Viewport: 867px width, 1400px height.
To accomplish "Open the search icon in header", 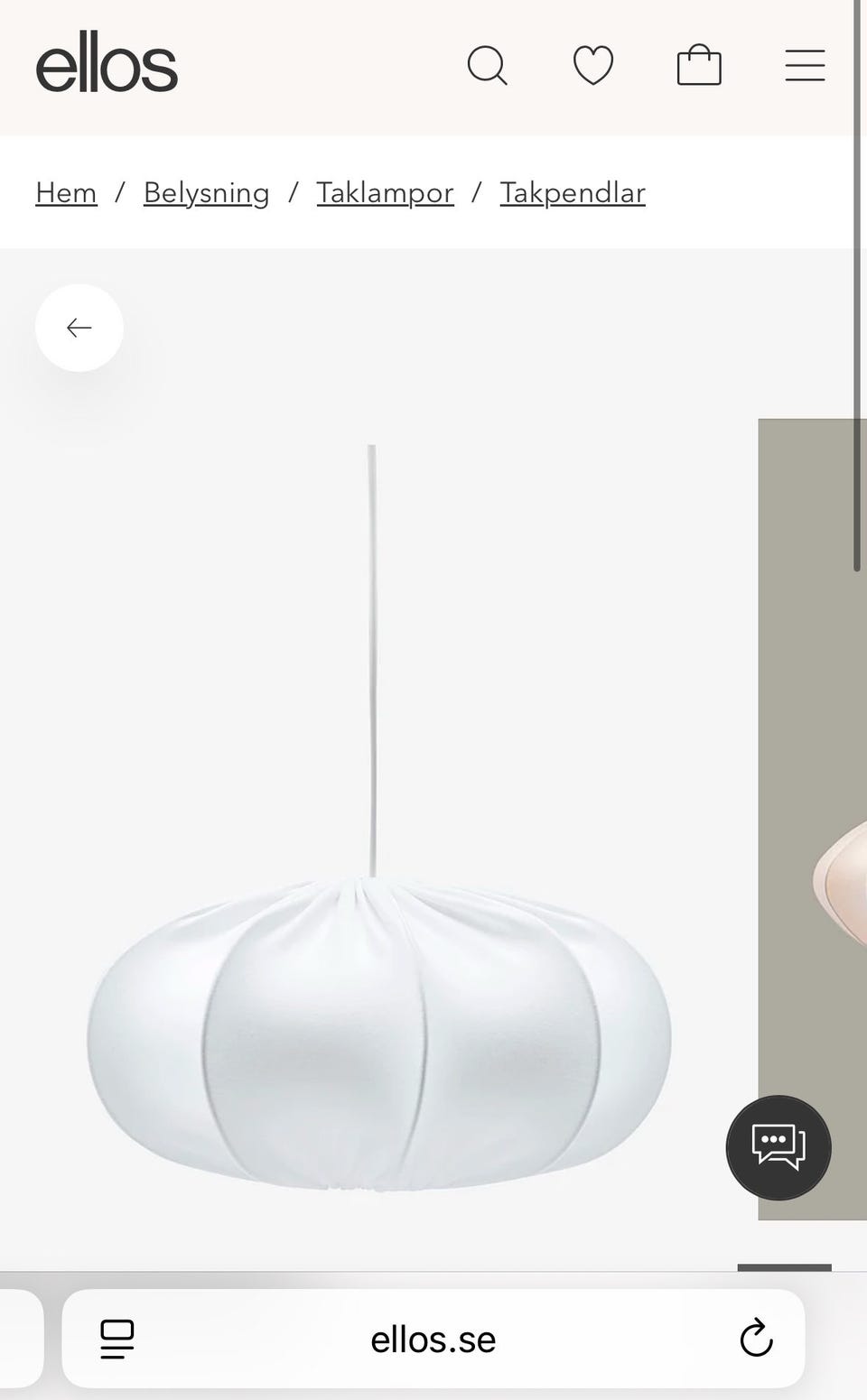I will 488,66.
